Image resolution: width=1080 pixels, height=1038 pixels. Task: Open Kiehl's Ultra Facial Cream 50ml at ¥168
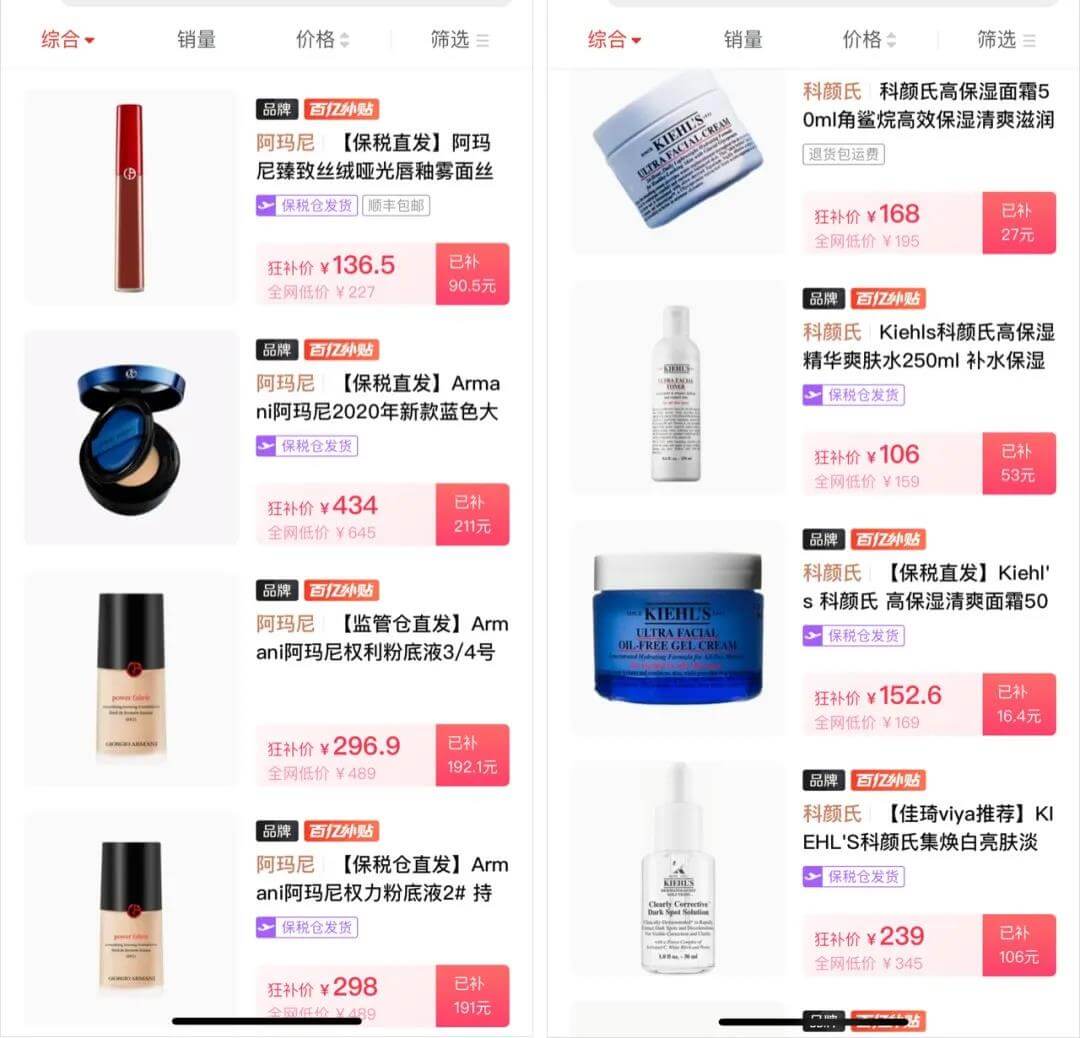(x=928, y=106)
